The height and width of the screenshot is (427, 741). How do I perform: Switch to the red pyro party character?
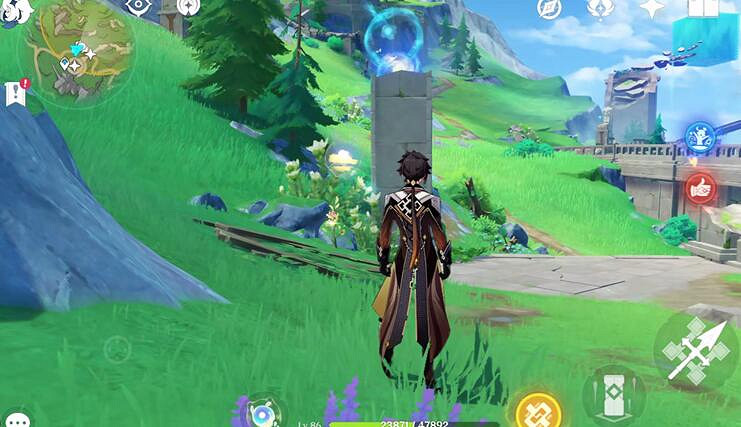tap(700, 187)
